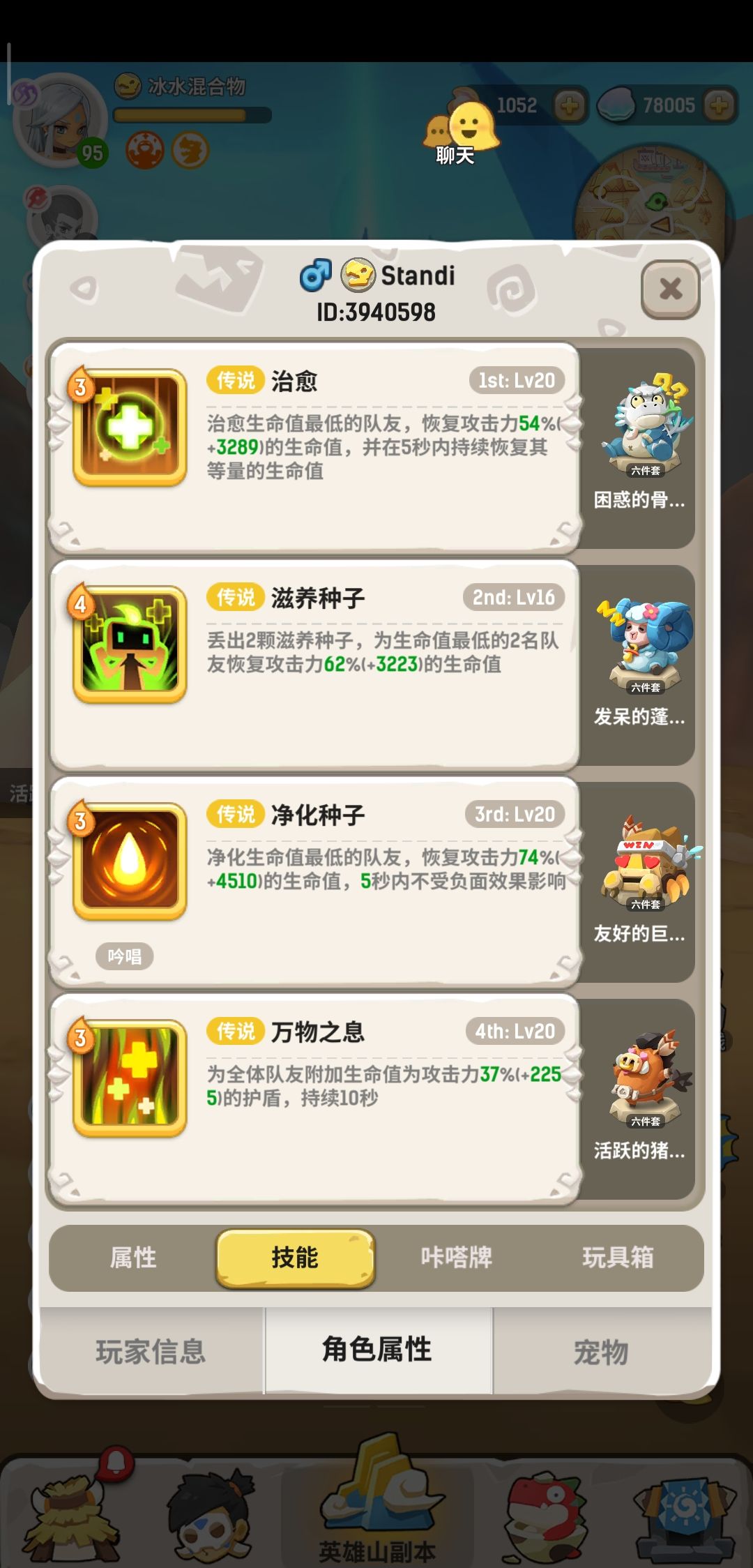Open the 咔嗒牌 tab
Viewport: 753px width, 1568px height.
457,1258
